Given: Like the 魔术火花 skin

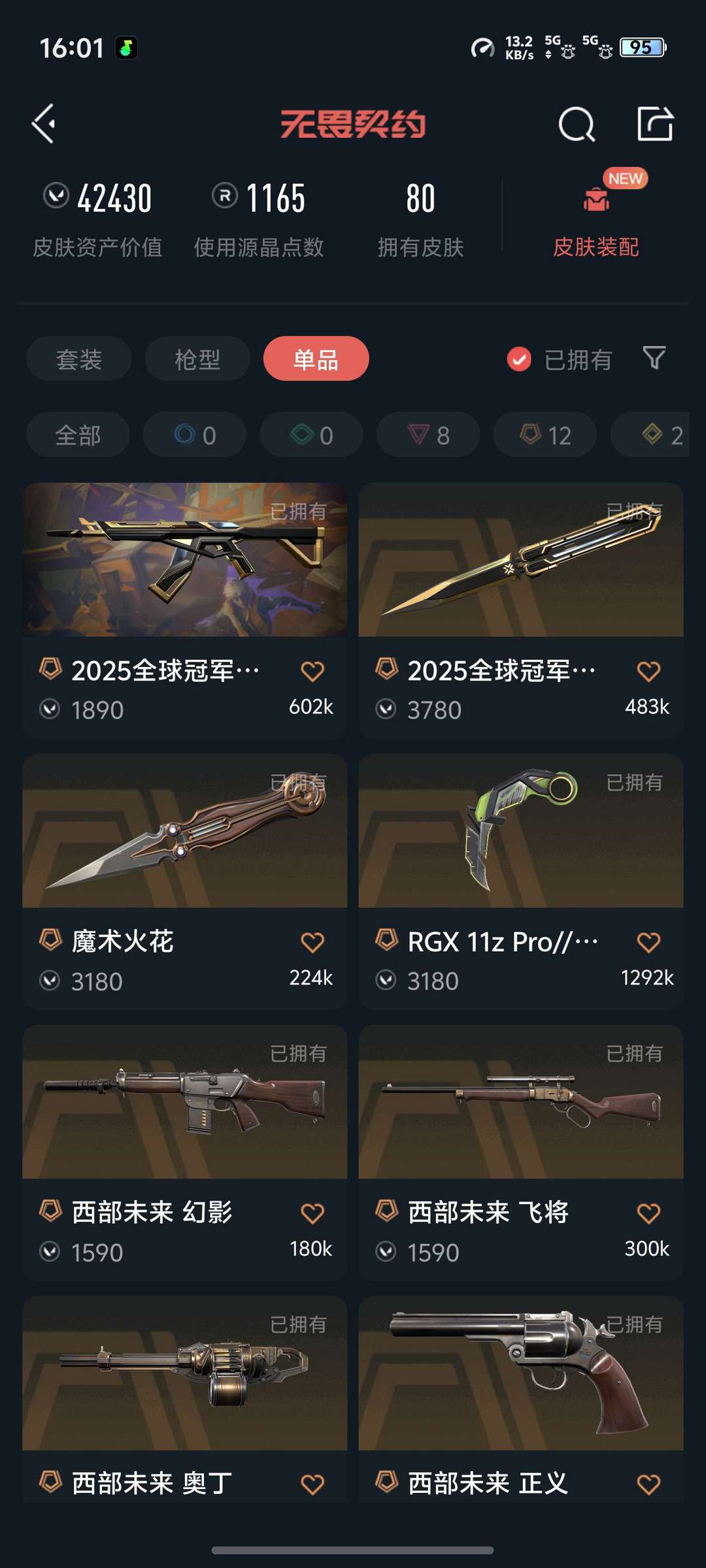Looking at the screenshot, I should [312, 943].
